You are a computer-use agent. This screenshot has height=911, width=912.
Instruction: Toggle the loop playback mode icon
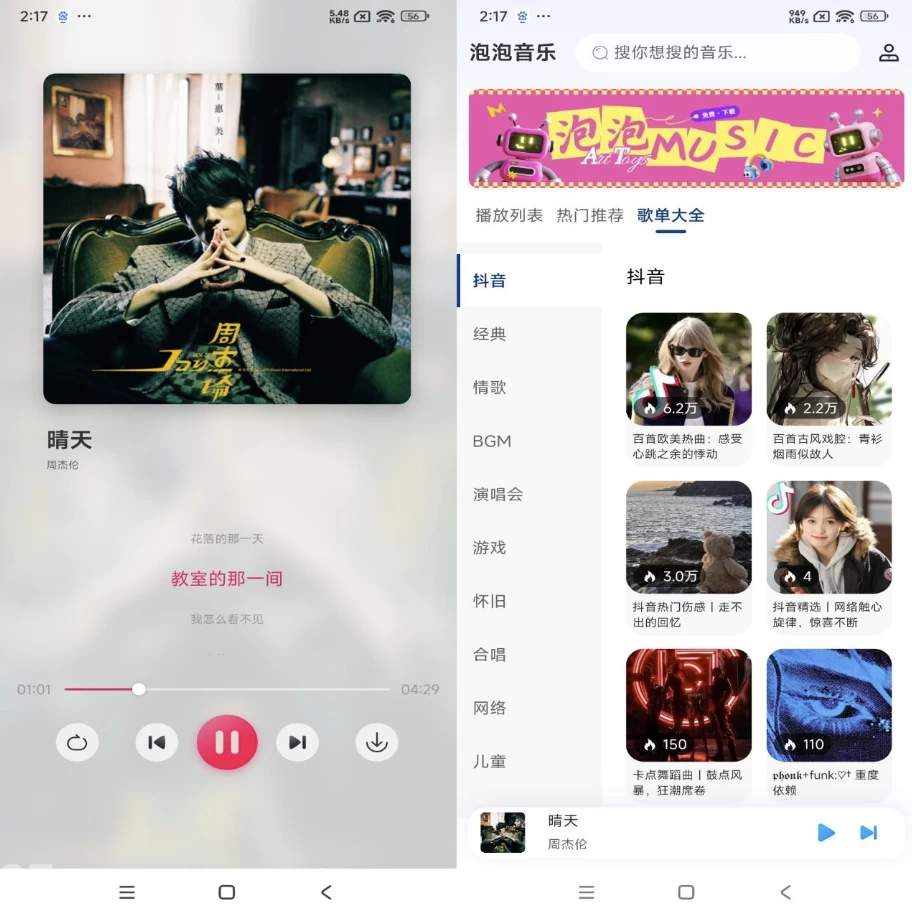pyautogui.click(x=77, y=742)
